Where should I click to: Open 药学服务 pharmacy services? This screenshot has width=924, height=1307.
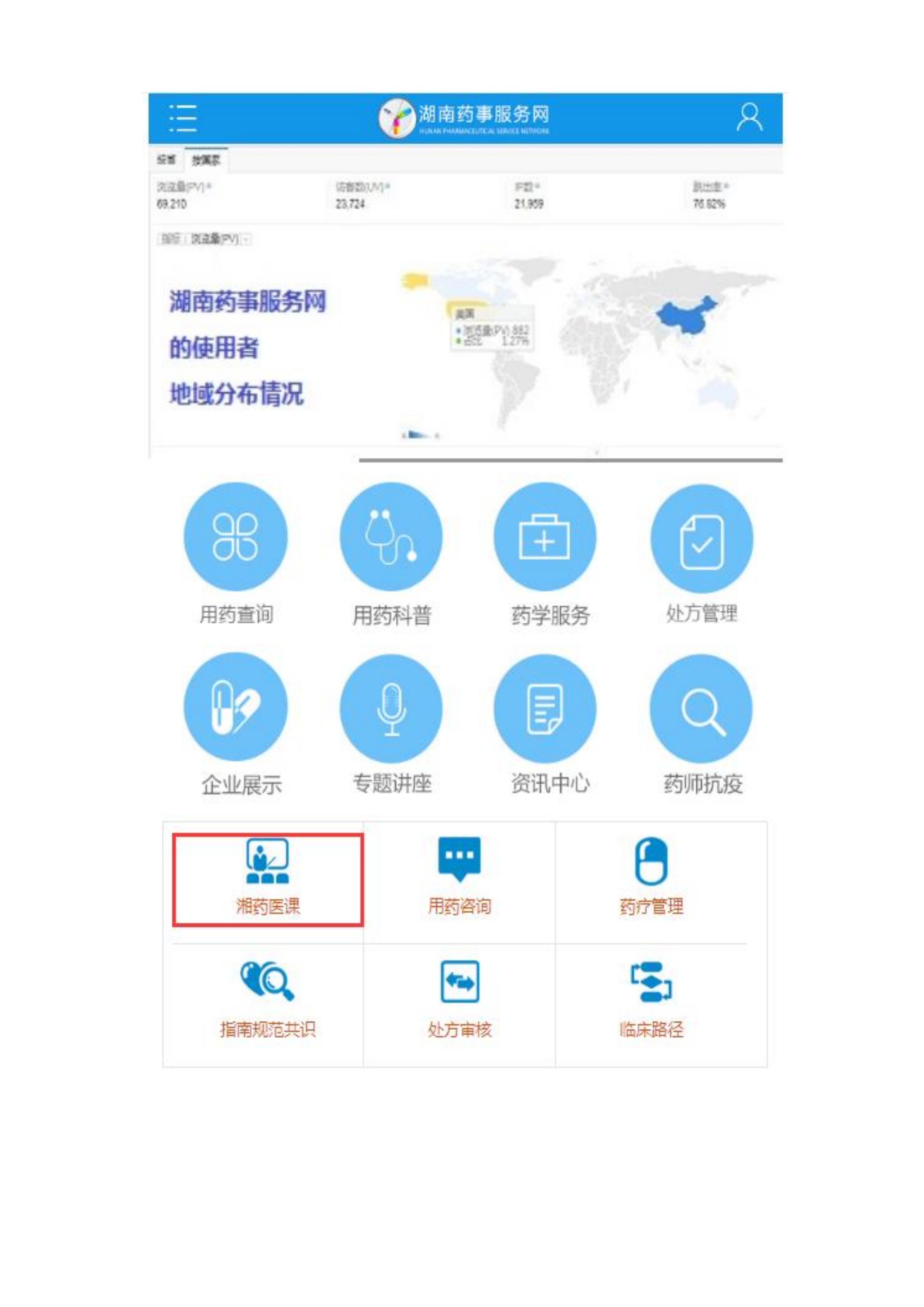click(x=544, y=538)
